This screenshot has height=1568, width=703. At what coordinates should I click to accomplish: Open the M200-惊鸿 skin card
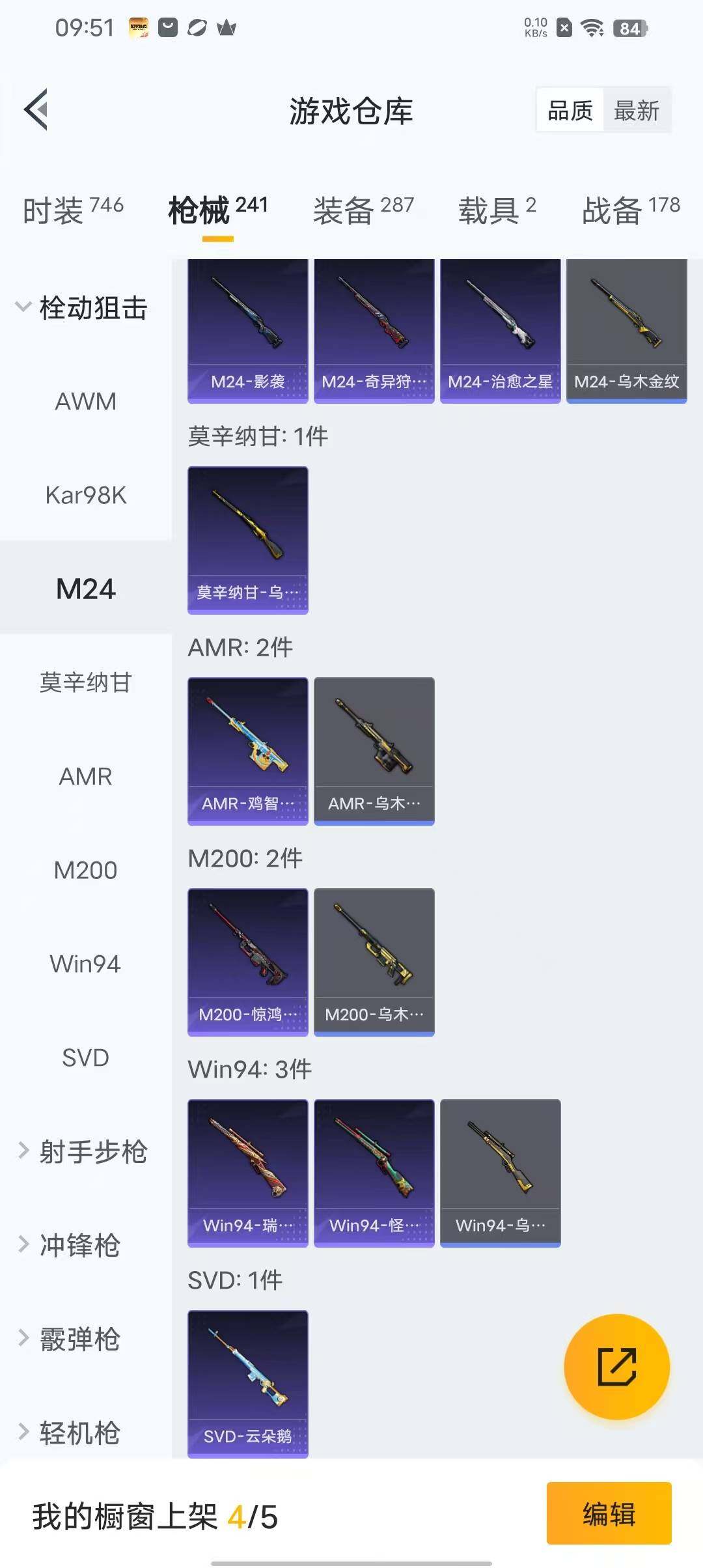(x=248, y=962)
